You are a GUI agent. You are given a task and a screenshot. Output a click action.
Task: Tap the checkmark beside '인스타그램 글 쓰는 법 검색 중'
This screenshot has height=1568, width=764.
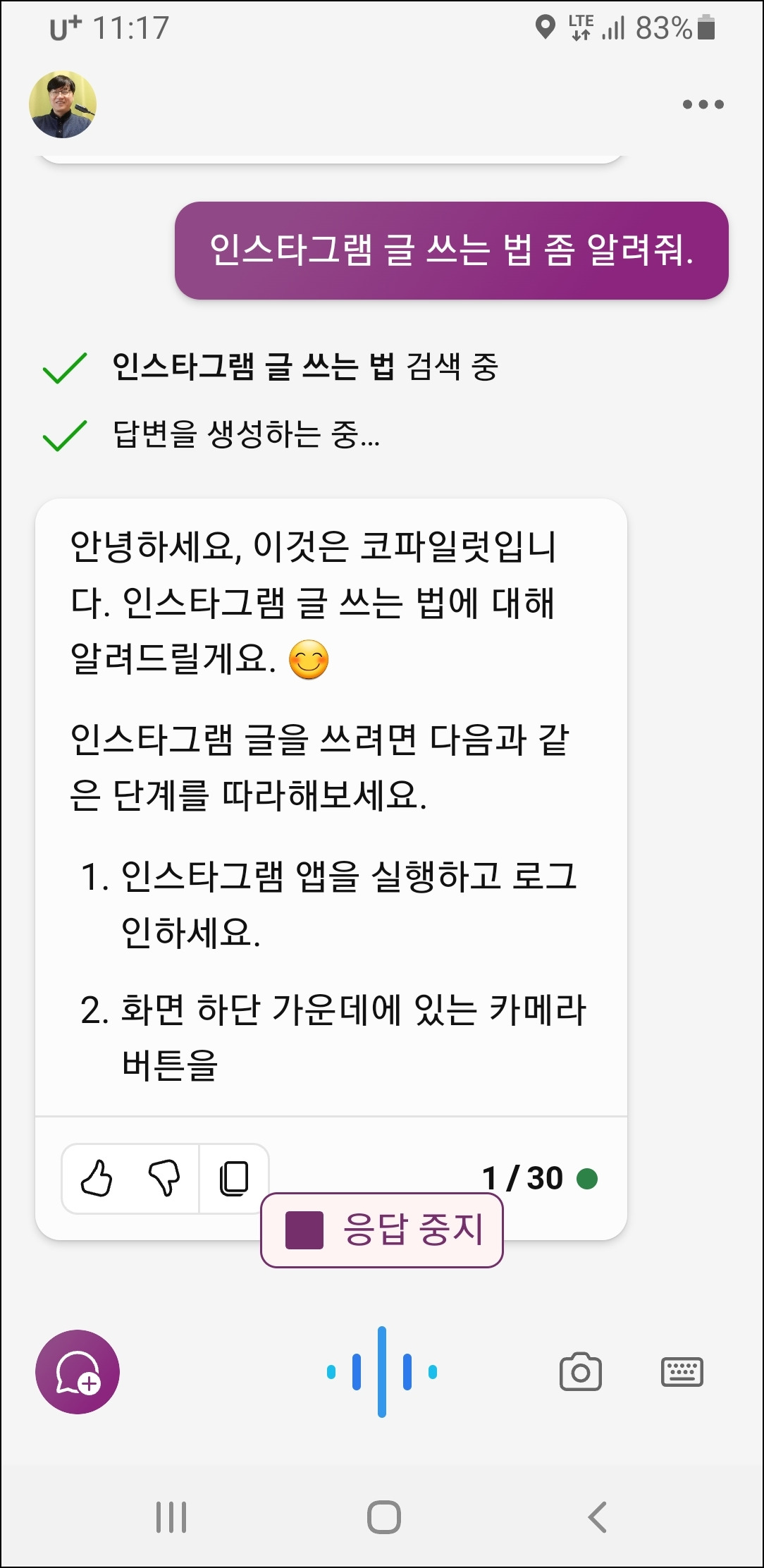coord(63,365)
